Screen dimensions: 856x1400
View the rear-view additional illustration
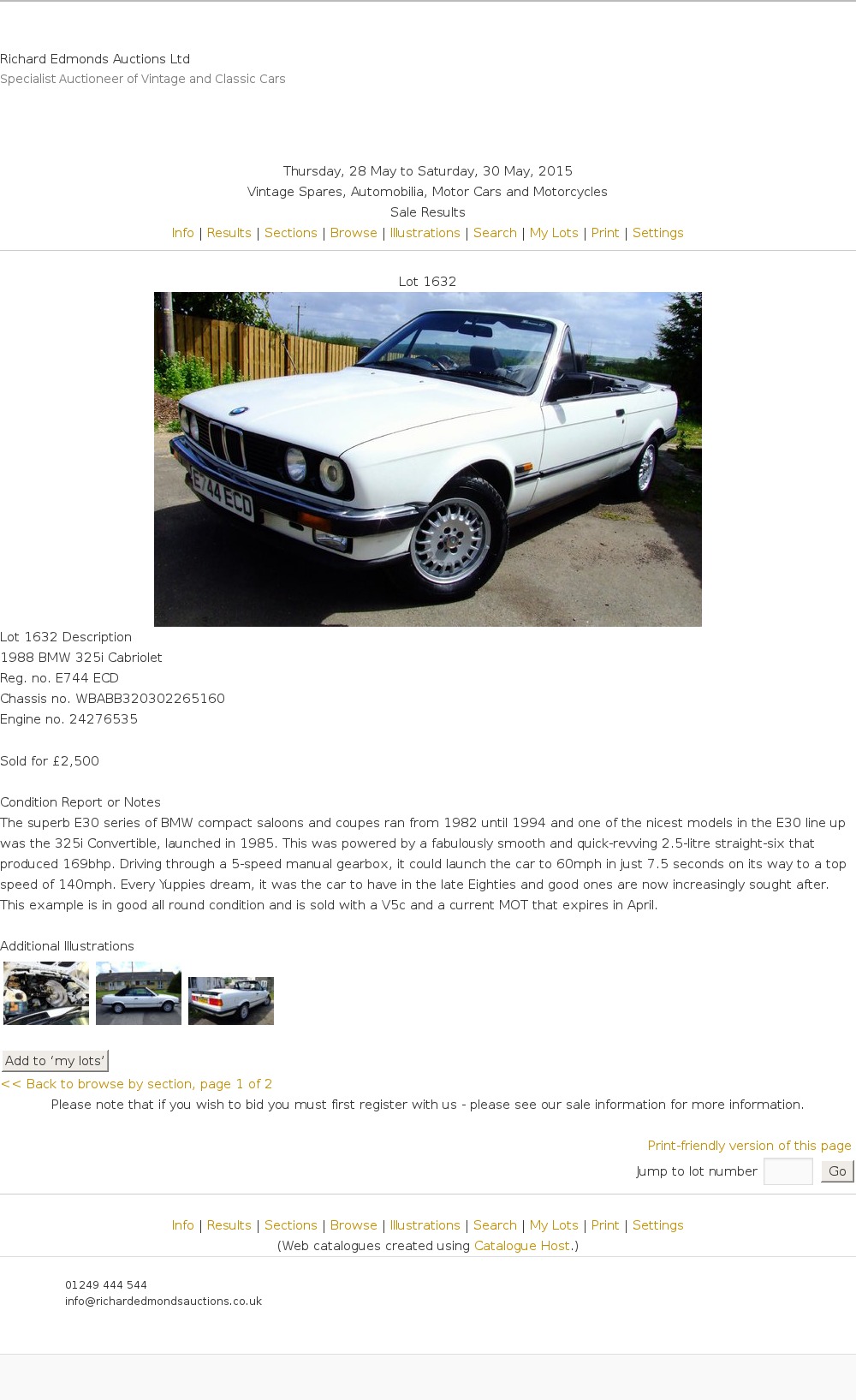tap(231, 1000)
